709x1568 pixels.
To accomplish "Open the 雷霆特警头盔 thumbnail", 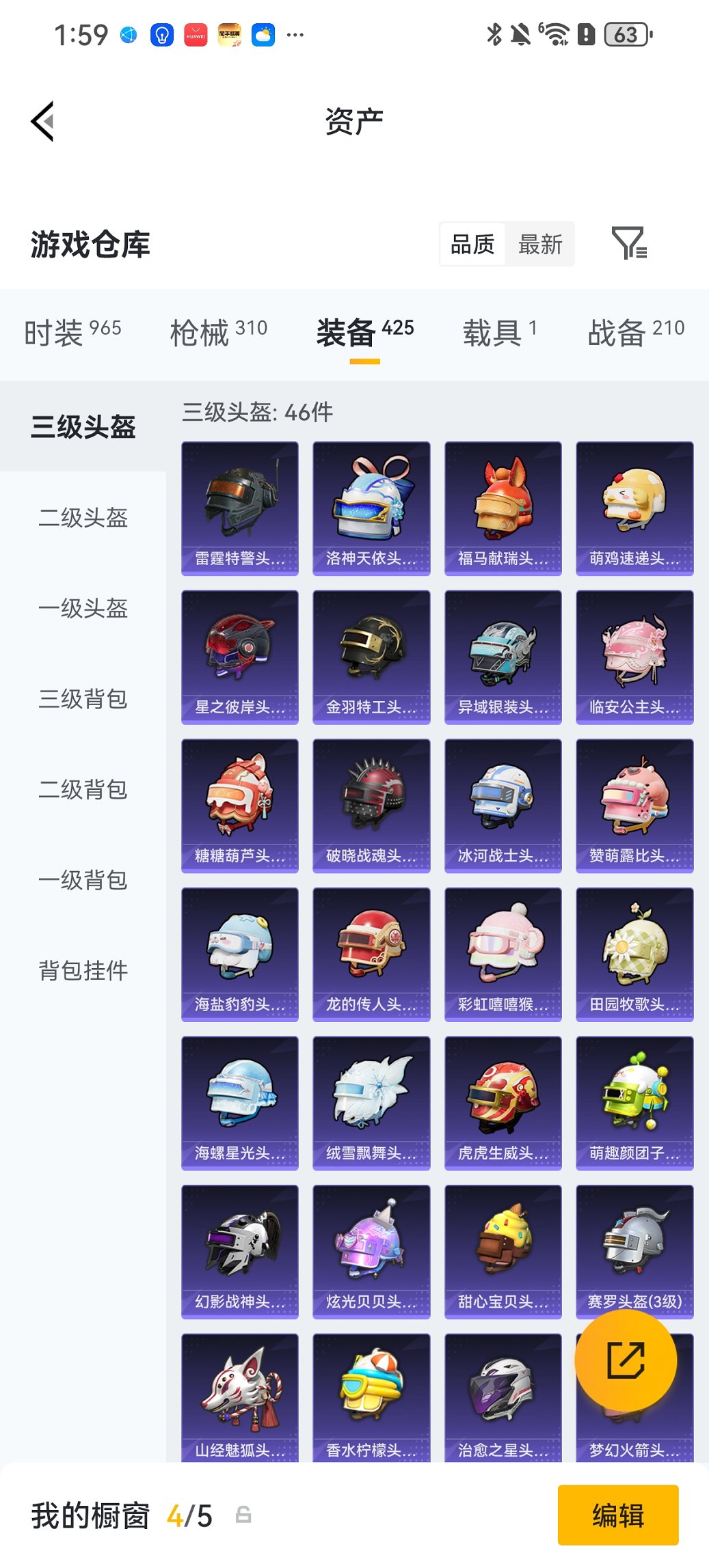I will click(240, 506).
